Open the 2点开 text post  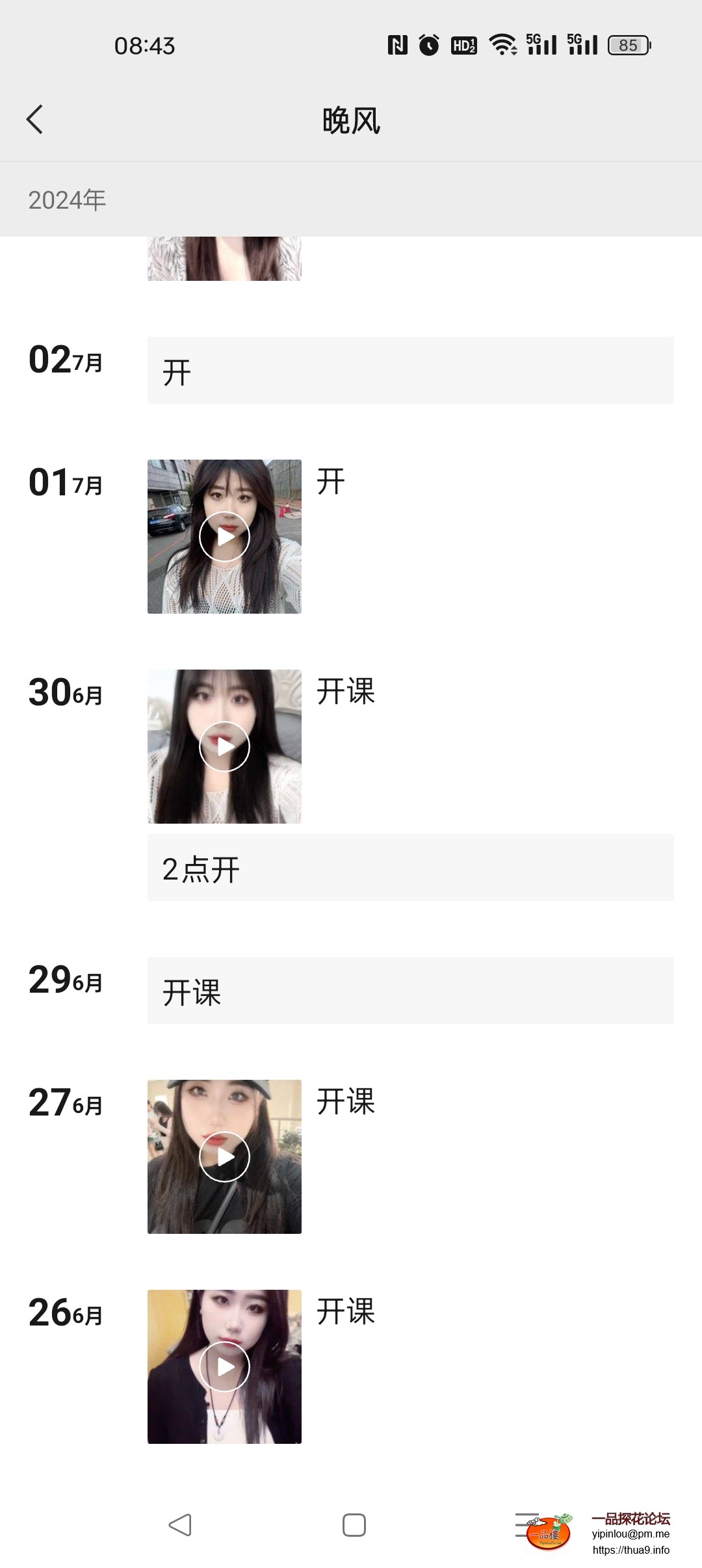click(410, 868)
